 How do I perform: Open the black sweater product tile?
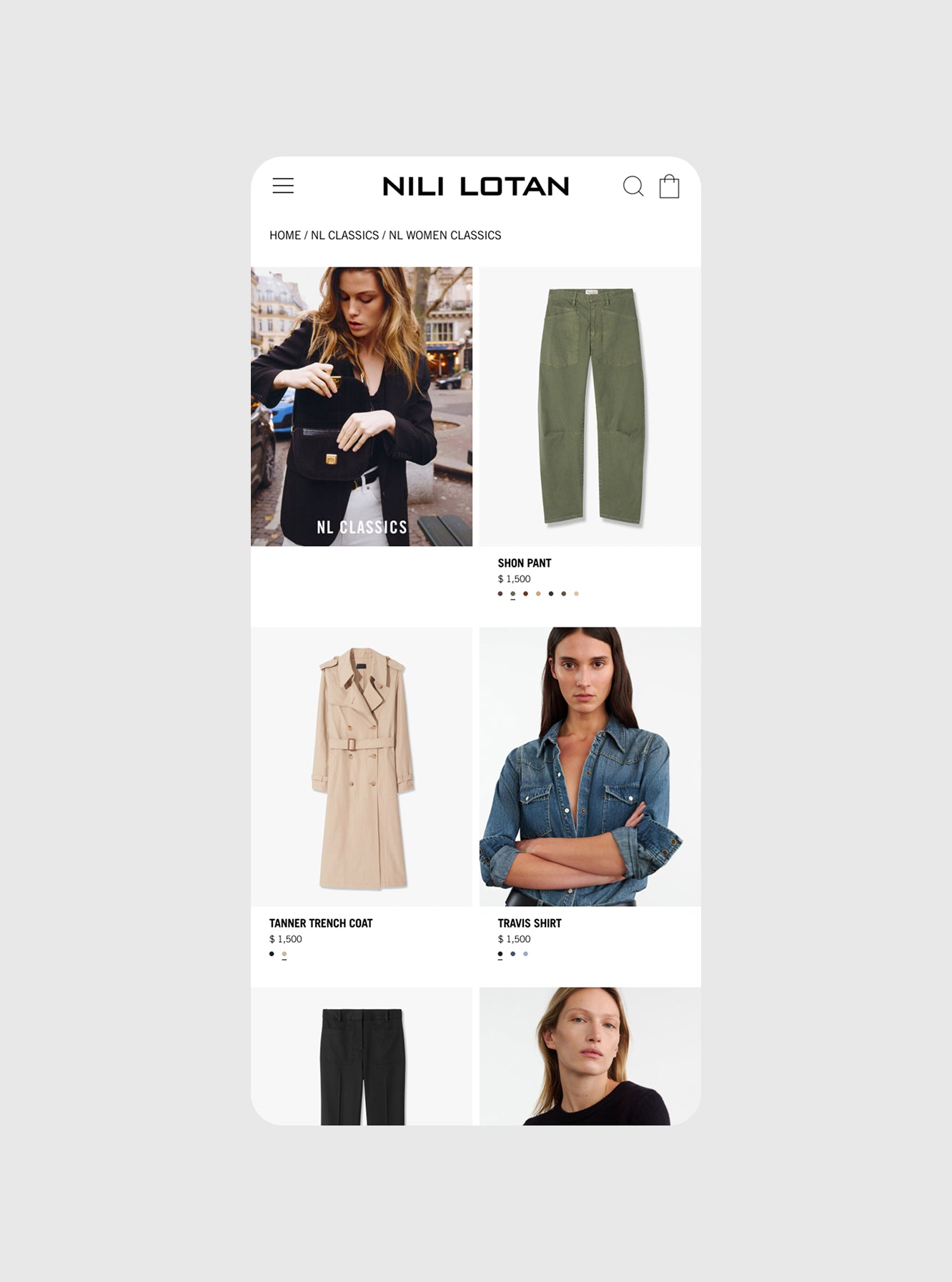590,1056
